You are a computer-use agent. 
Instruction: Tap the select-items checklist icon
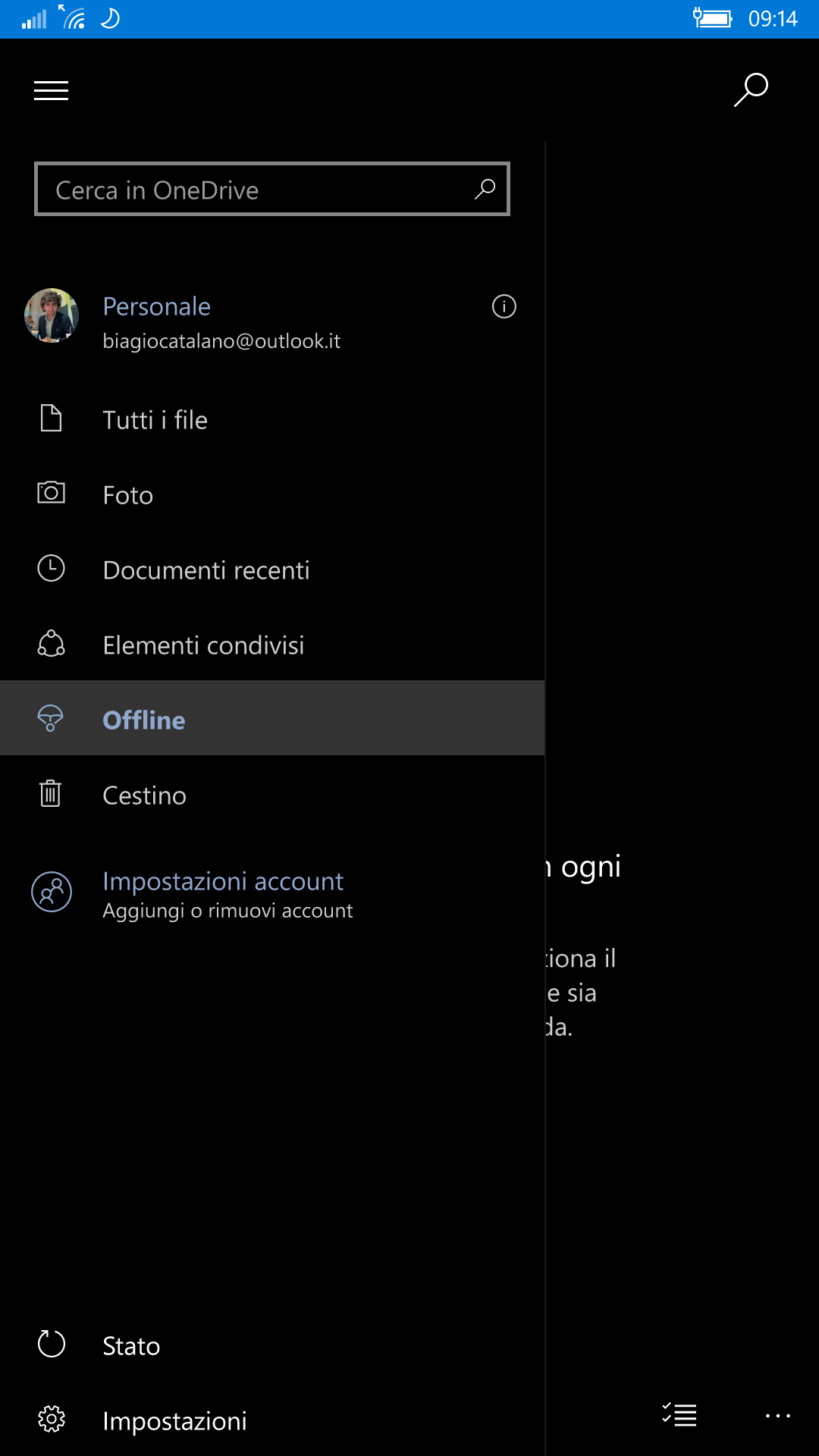679,1415
